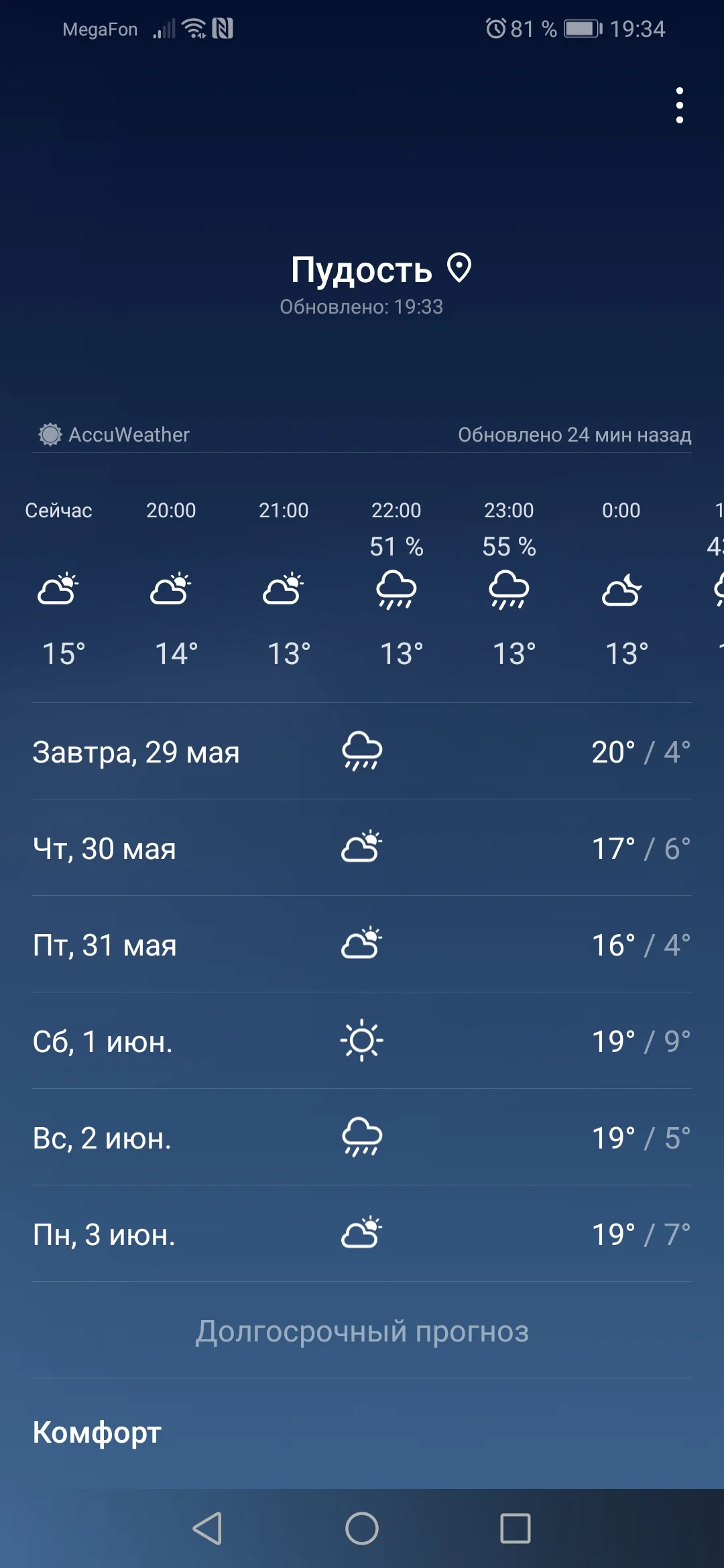Viewport: 724px width, 1568px height.
Task: Open the three-dot overflow menu
Action: (x=680, y=106)
